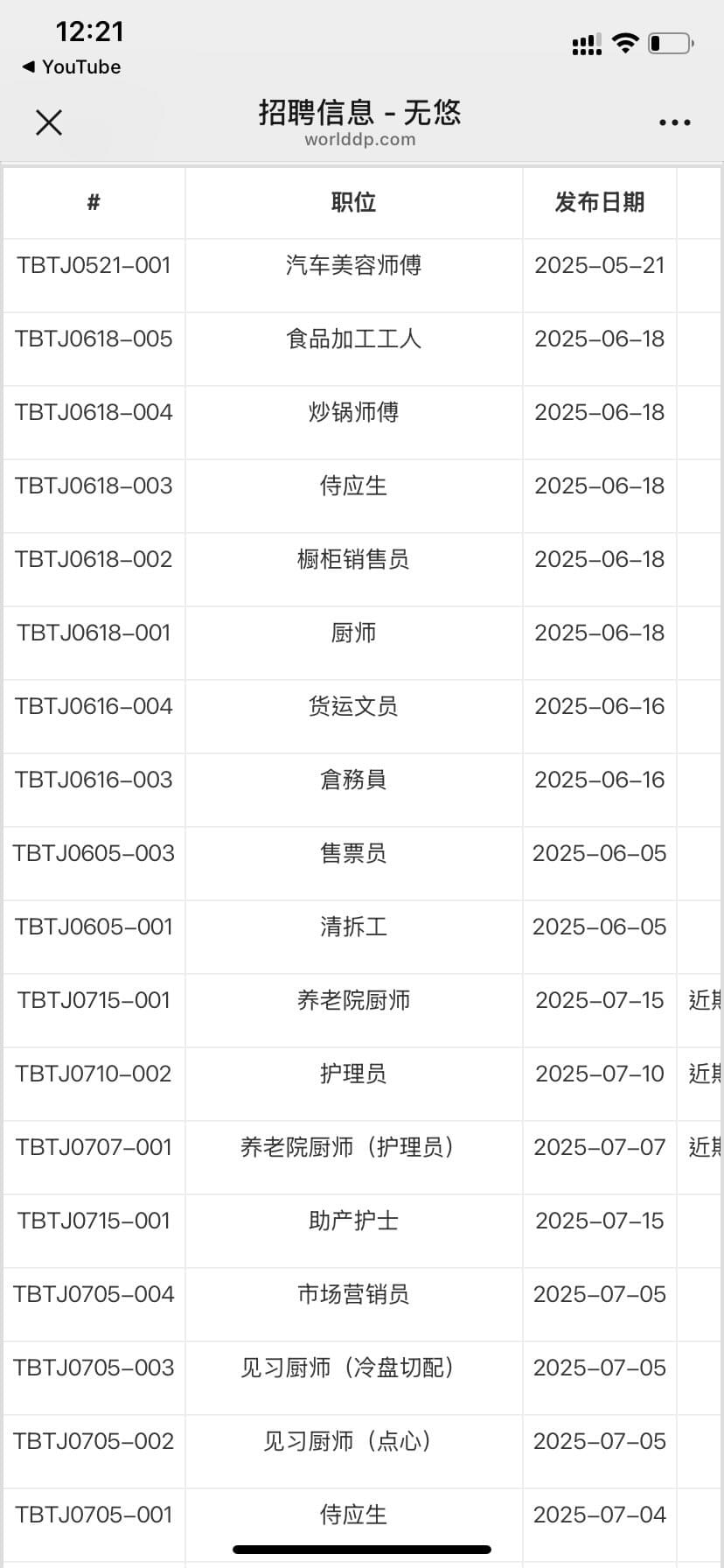Image resolution: width=724 pixels, height=1568 pixels.
Task: Close the 招聘信息 web page
Action: click(49, 122)
